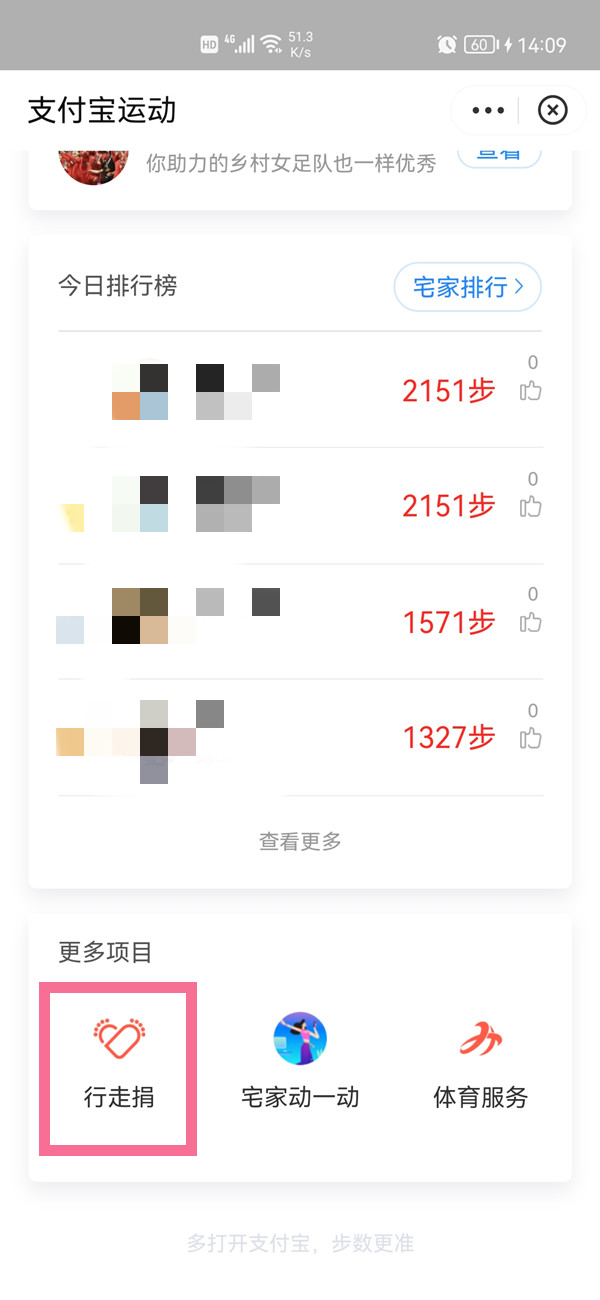Screen dimensions: 600x1300
Task: Open the 行走捐 project
Action: pyautogui.click(x=118, y=1066)
